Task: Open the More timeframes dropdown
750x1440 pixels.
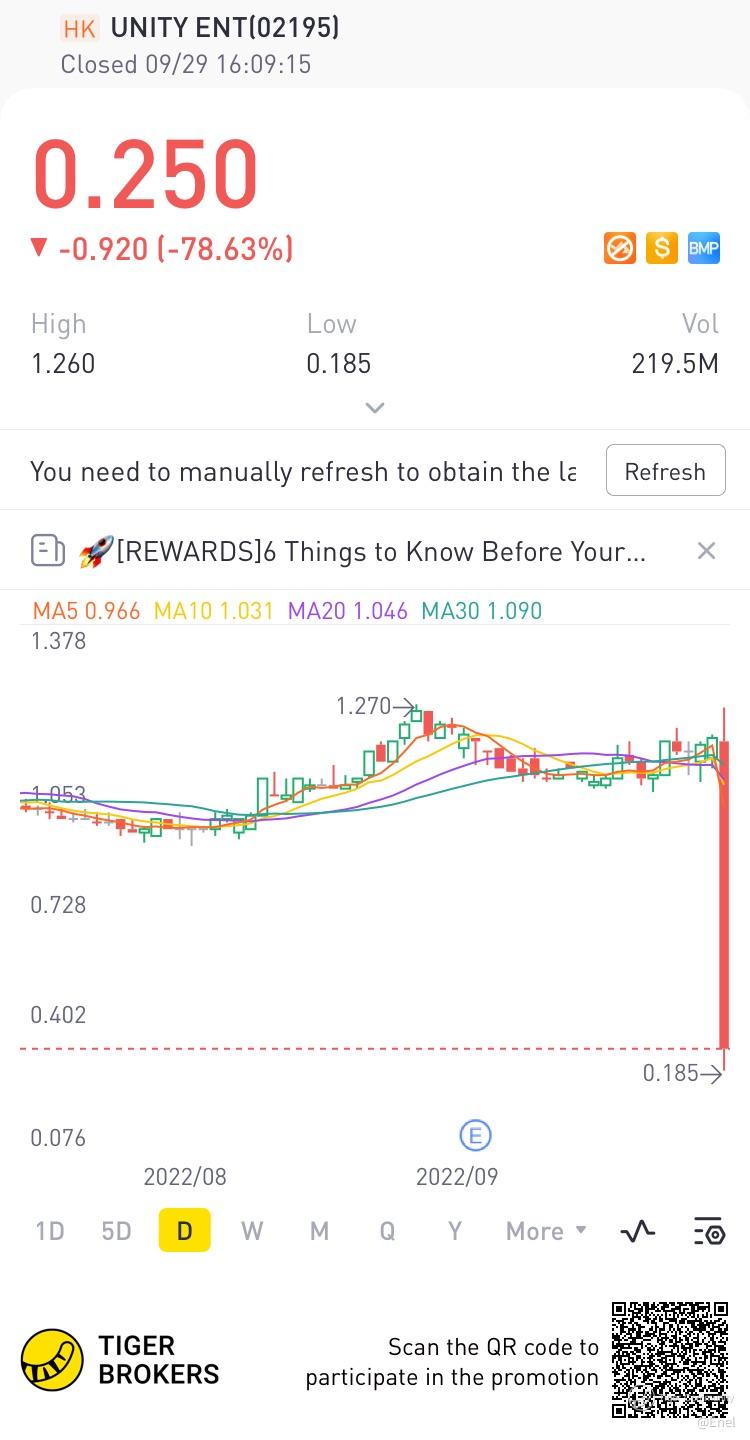Action: pyautogui.click(x=545, y=1231)
